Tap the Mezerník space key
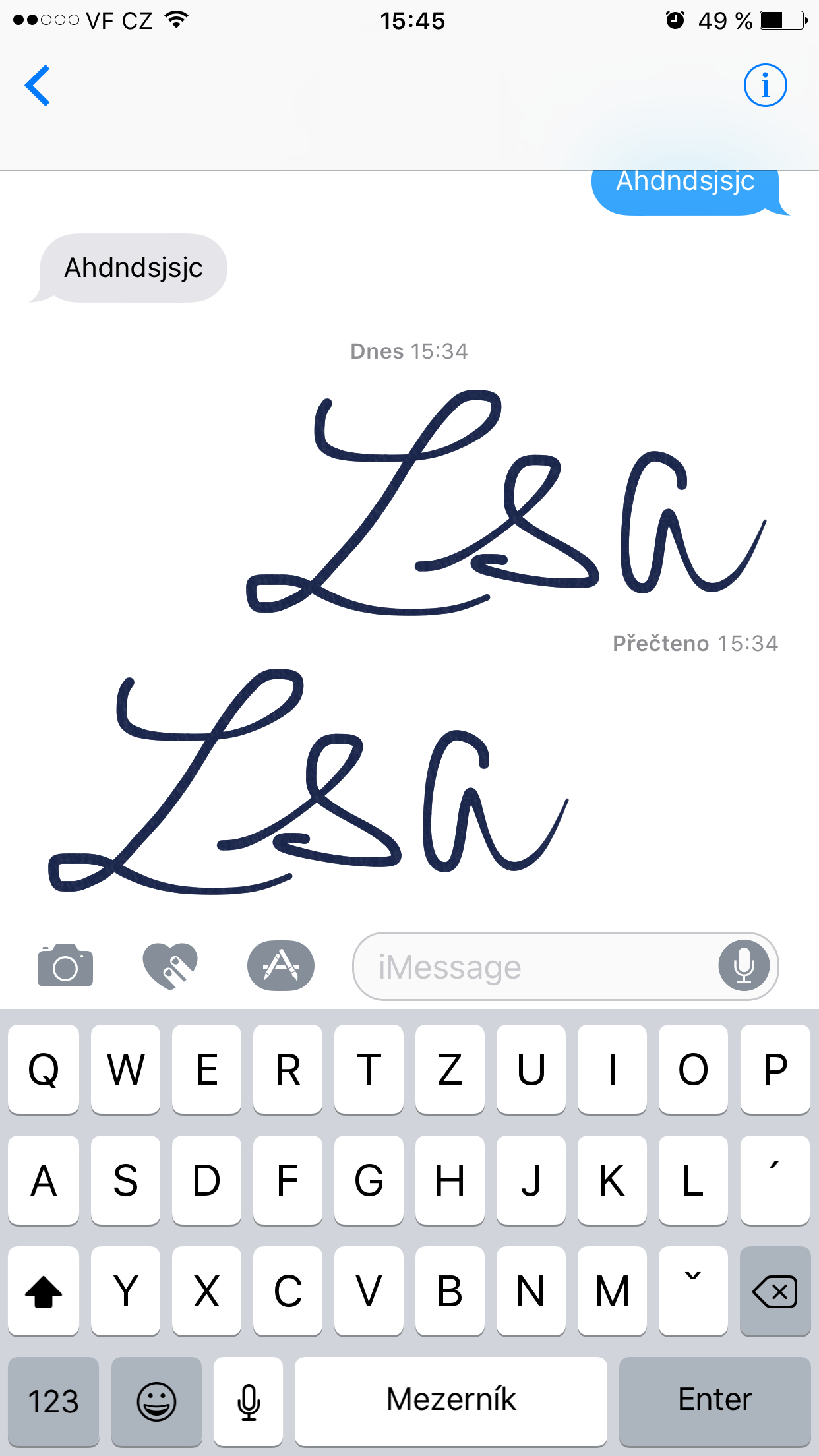This screenshot has height=1456, width=819. (x=451, y=1401)
